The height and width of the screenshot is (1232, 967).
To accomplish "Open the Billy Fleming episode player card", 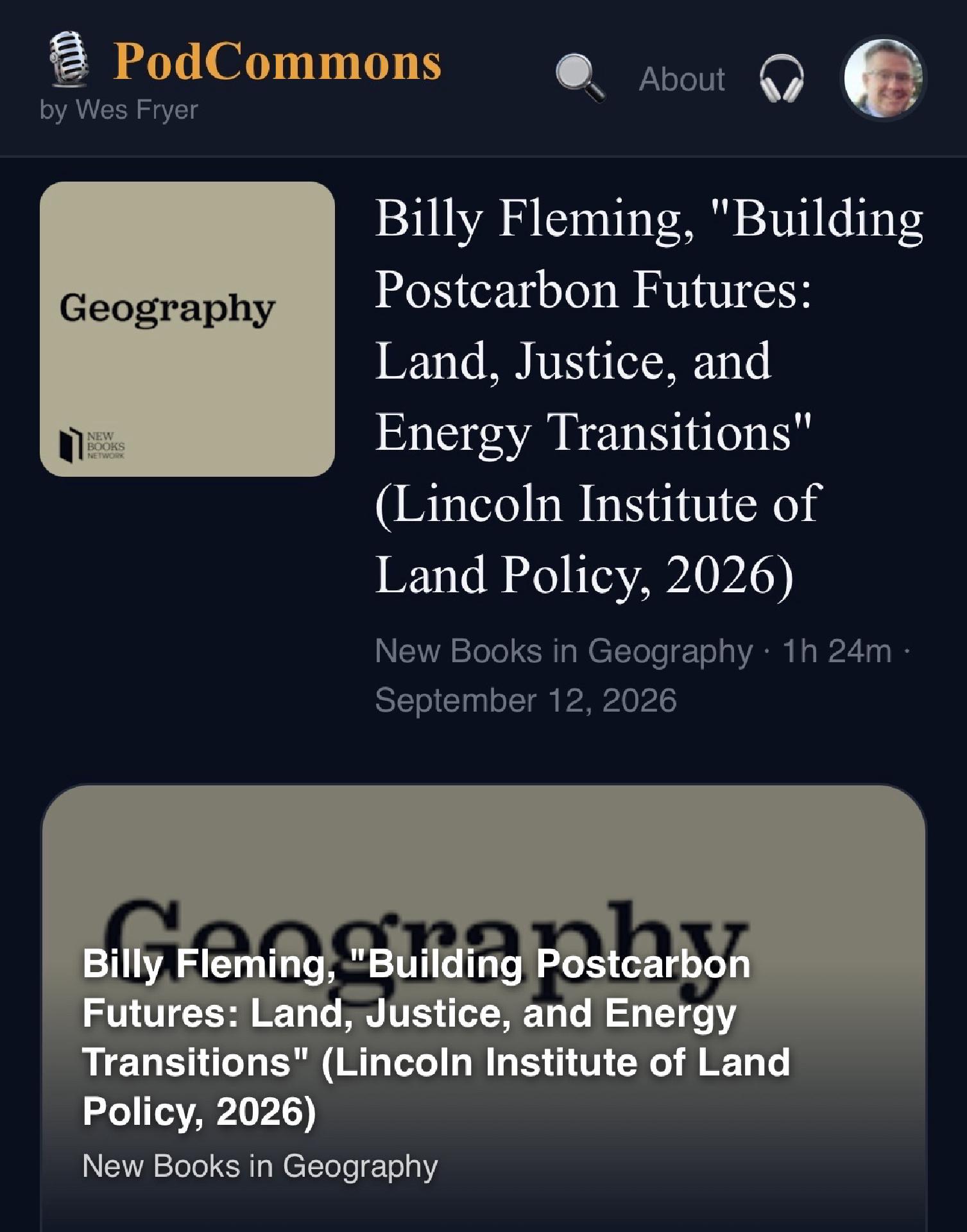I will (x=484, y=1007).
